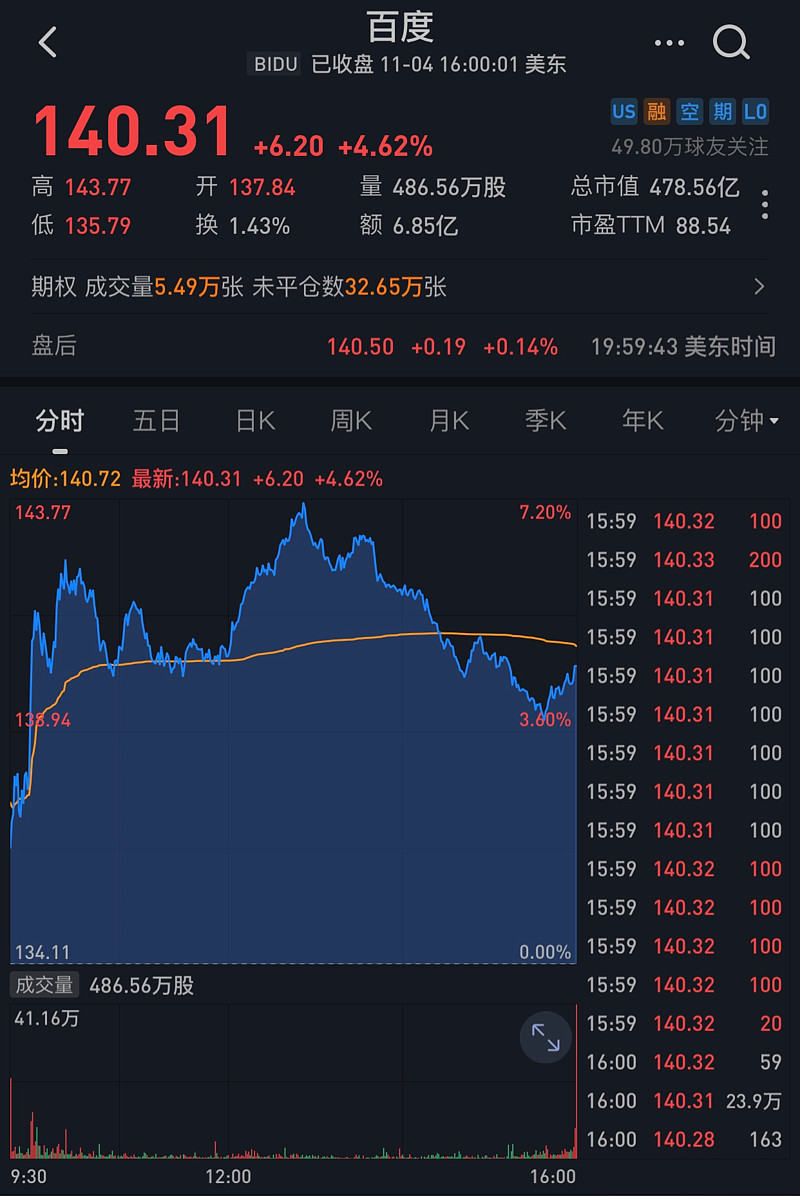The image size is (800, 1196).
Task: Click the ellipsis more-options icon
Action: (x=670, y=43)
